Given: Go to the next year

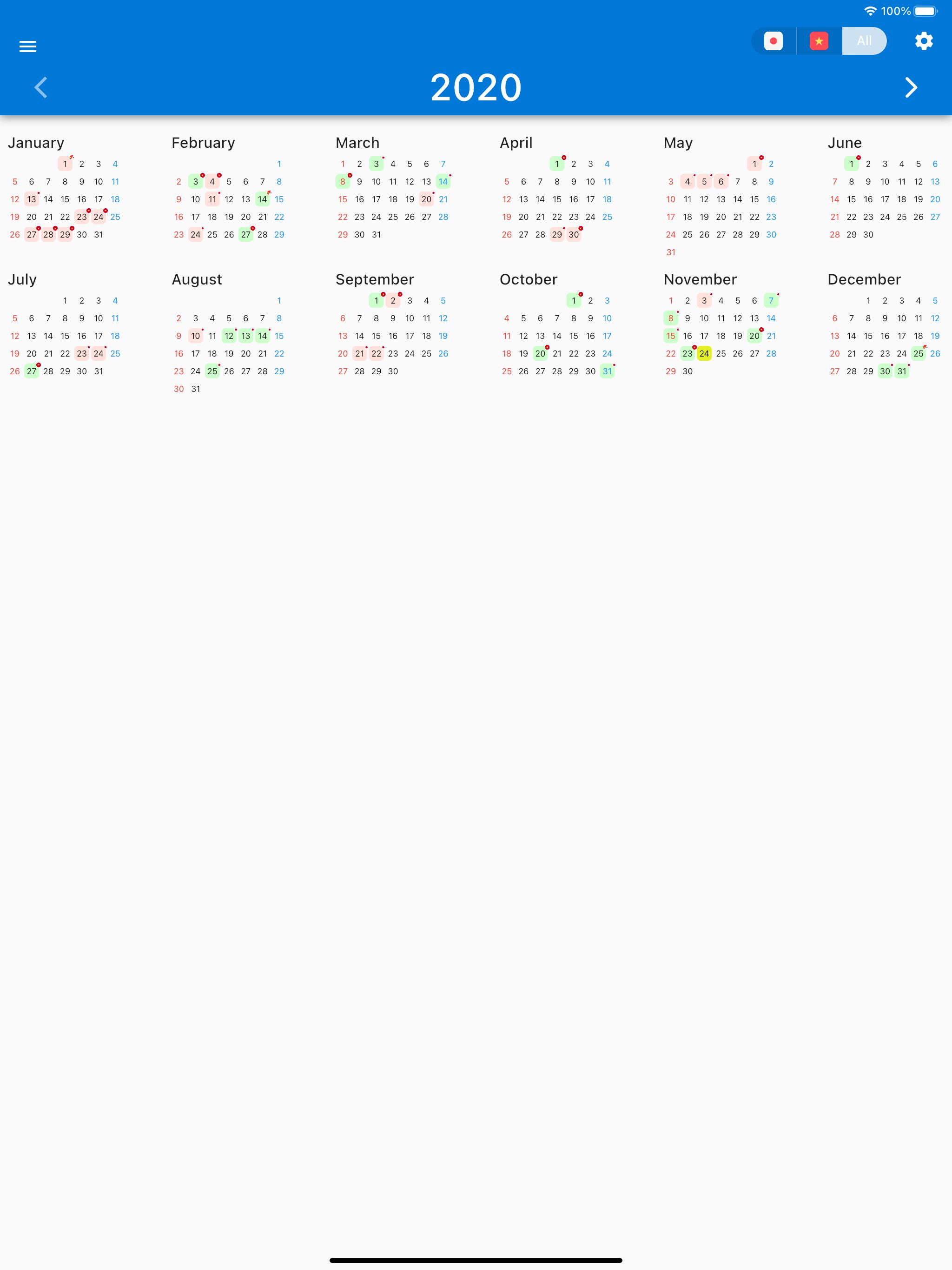Looking at the screenshot, I should [911, 87].
